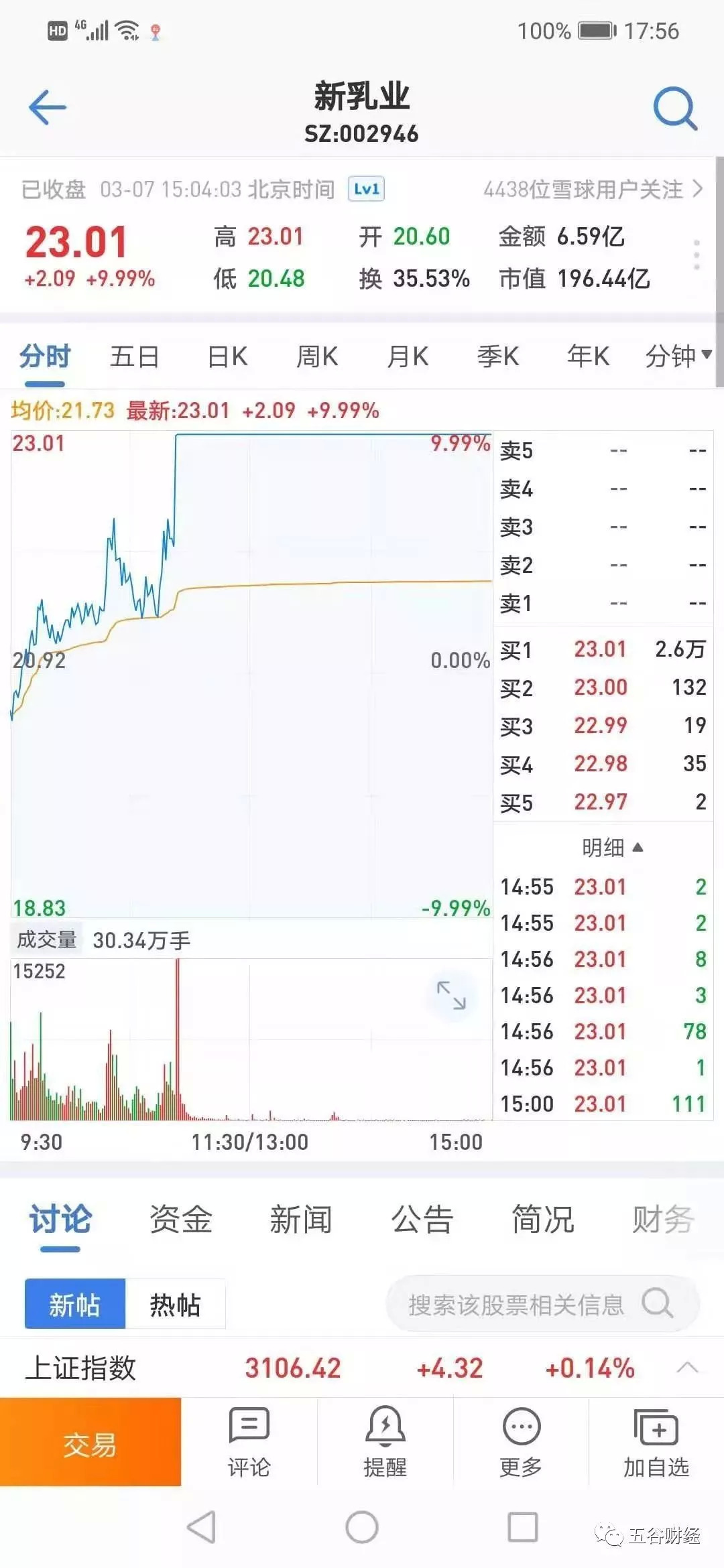Switch to the 日K chart tab
724x1568 pixels.
[227, 356]
